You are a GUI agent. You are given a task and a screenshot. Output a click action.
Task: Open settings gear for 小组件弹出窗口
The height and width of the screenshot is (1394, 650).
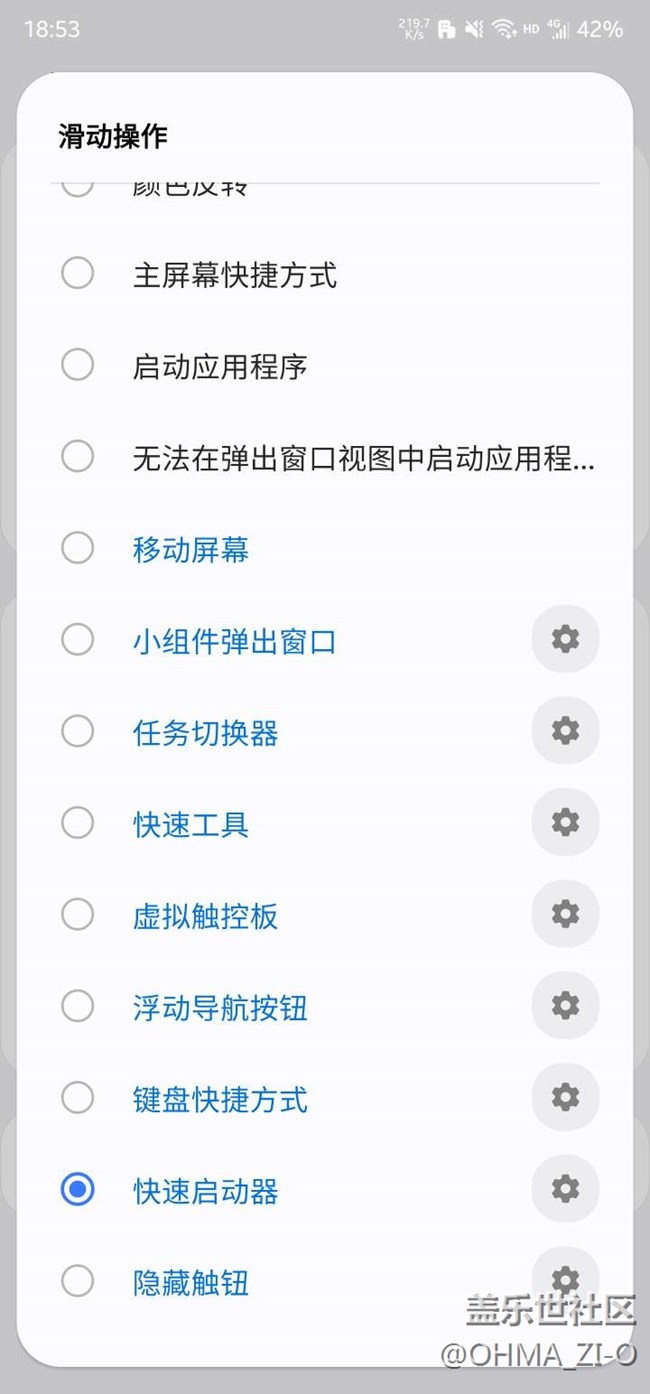[x=565, y=639]
